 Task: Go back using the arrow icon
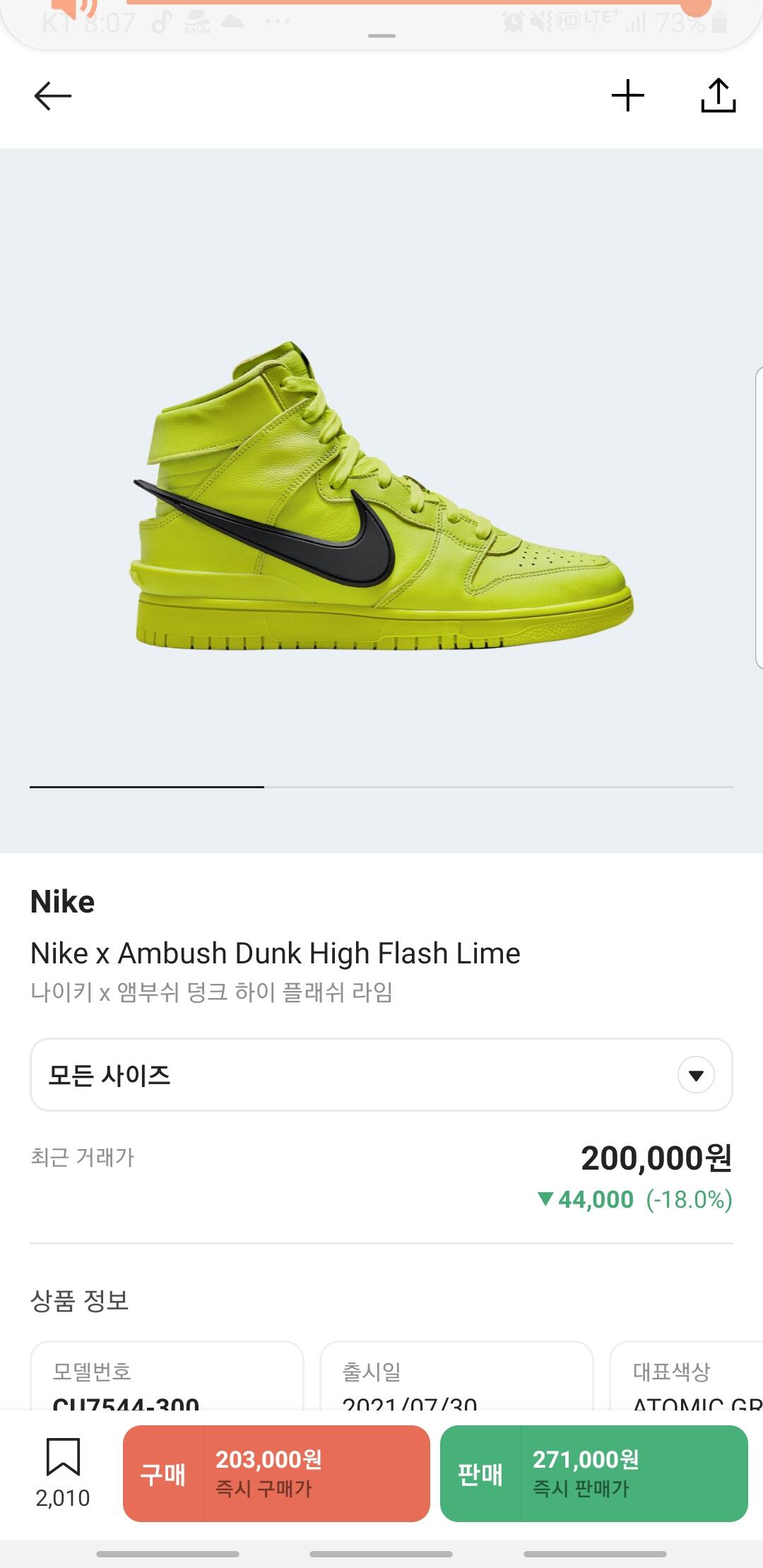point(52,96)
